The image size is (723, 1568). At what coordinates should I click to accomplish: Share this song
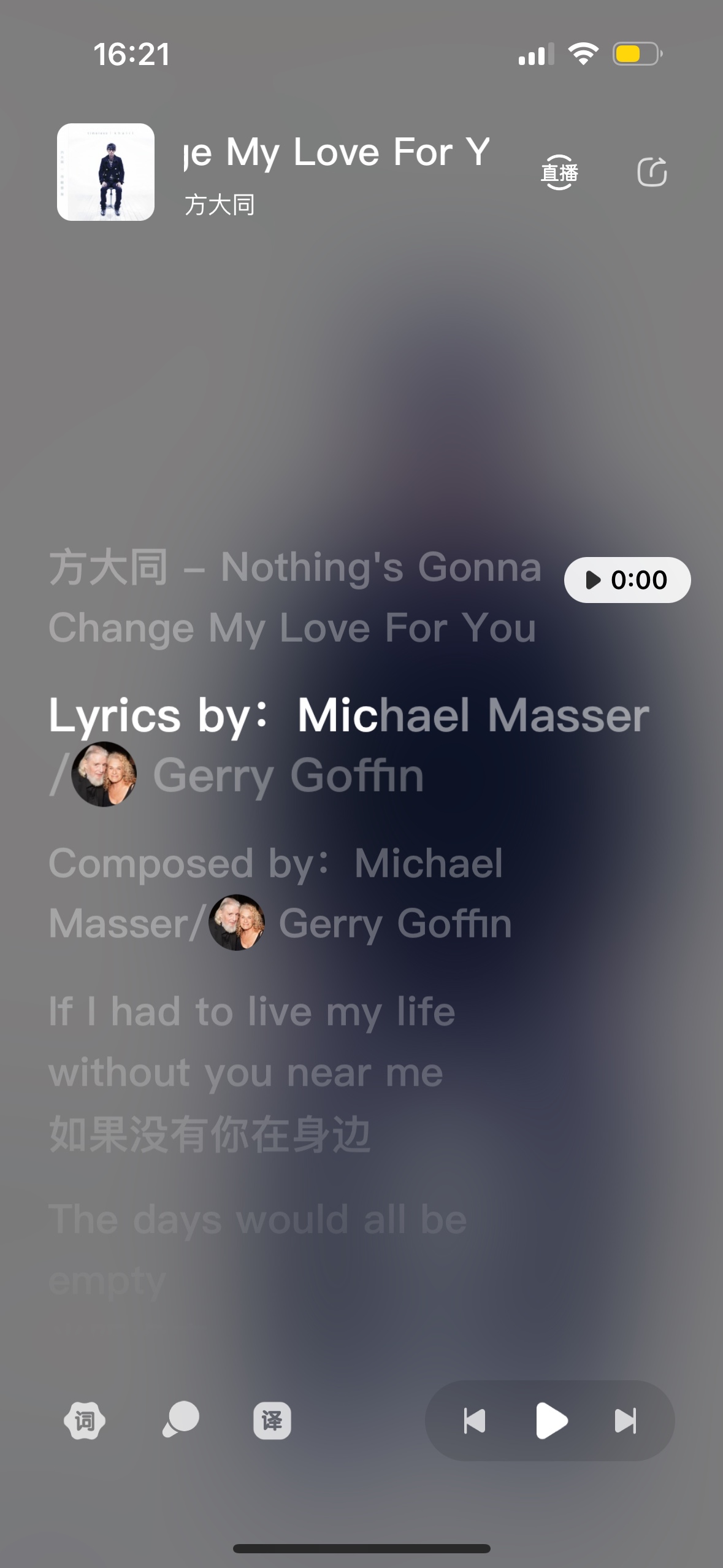(652, 172)
